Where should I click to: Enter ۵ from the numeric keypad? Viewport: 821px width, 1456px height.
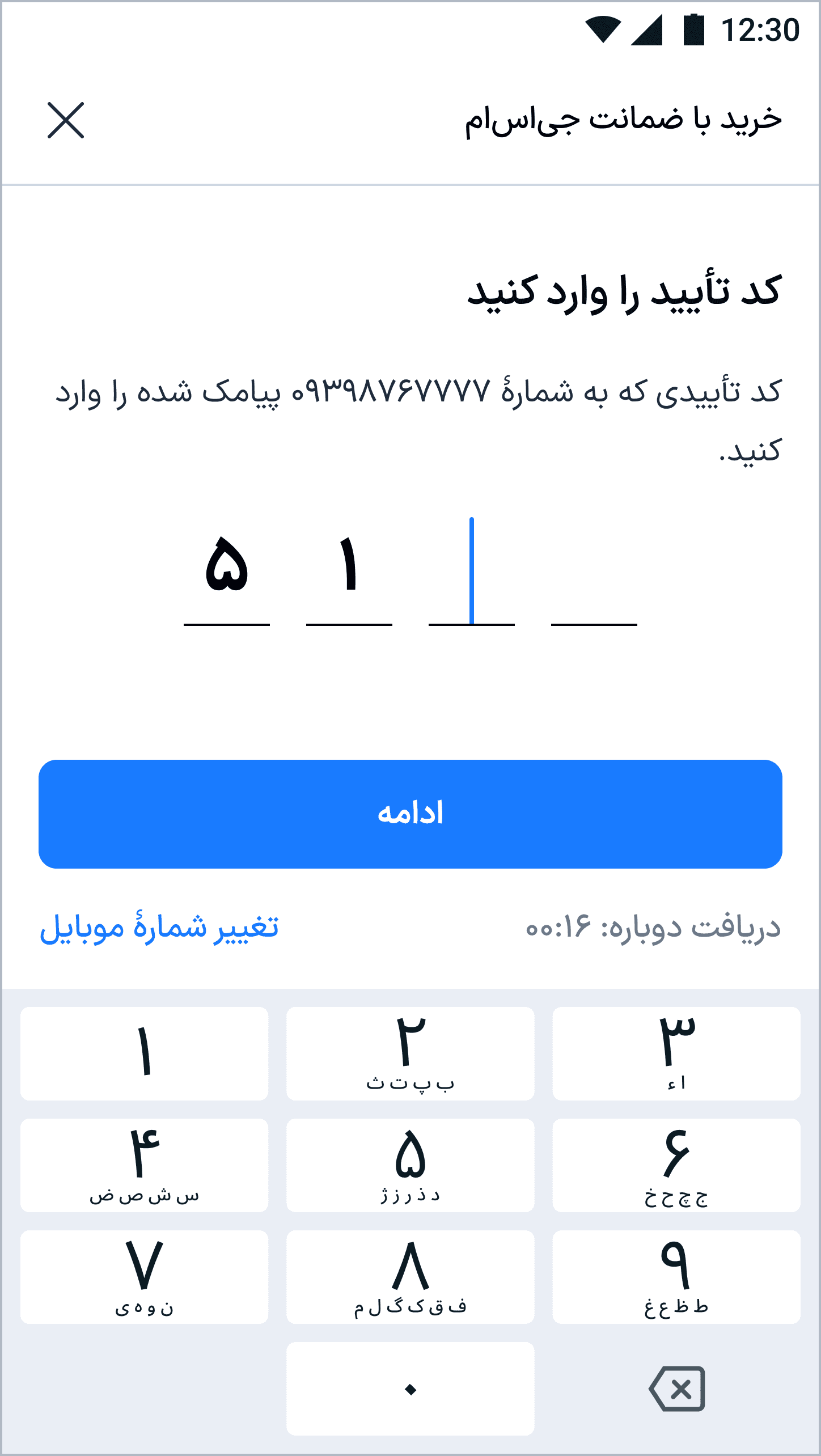click(x=410, y=1166)
